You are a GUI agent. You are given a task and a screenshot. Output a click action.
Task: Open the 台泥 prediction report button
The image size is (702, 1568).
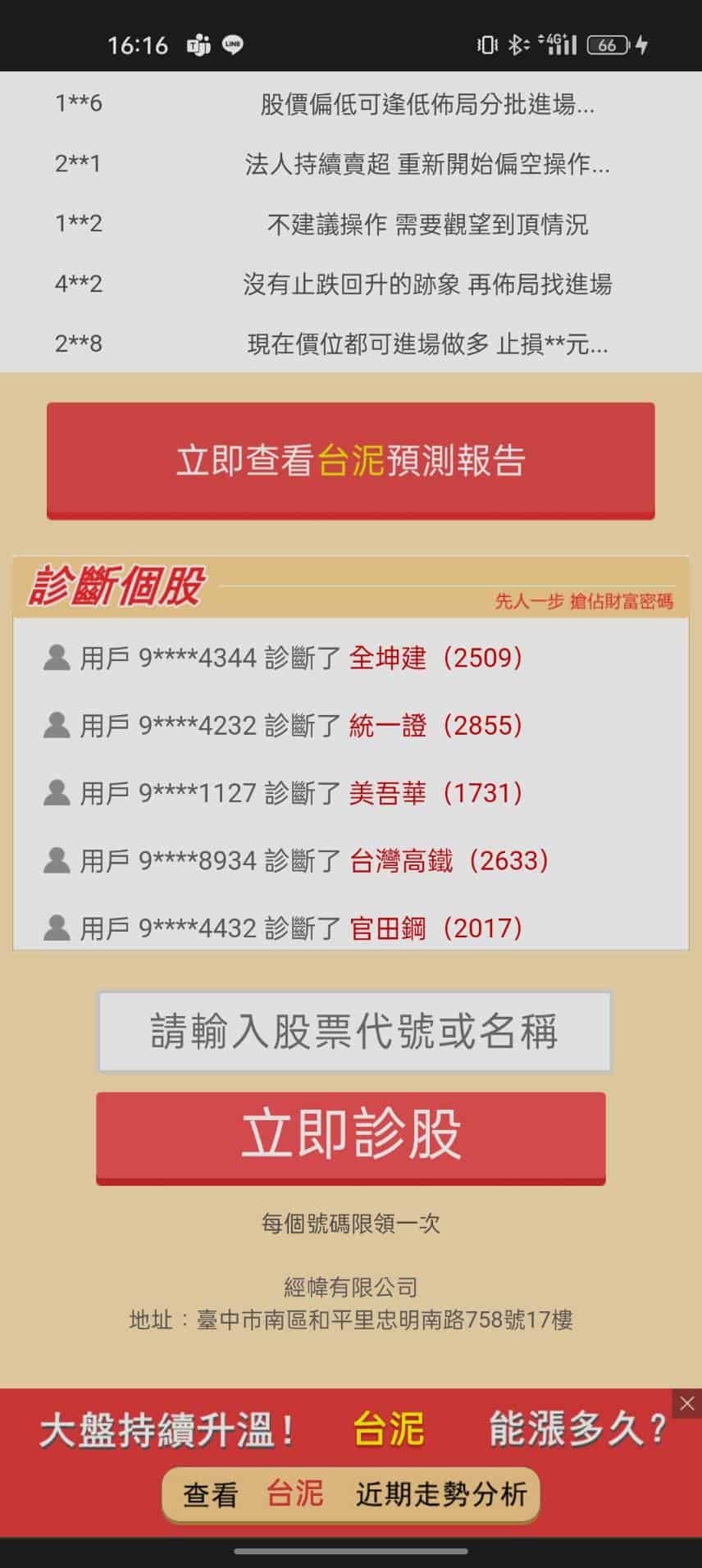click(x=350, y=459)
